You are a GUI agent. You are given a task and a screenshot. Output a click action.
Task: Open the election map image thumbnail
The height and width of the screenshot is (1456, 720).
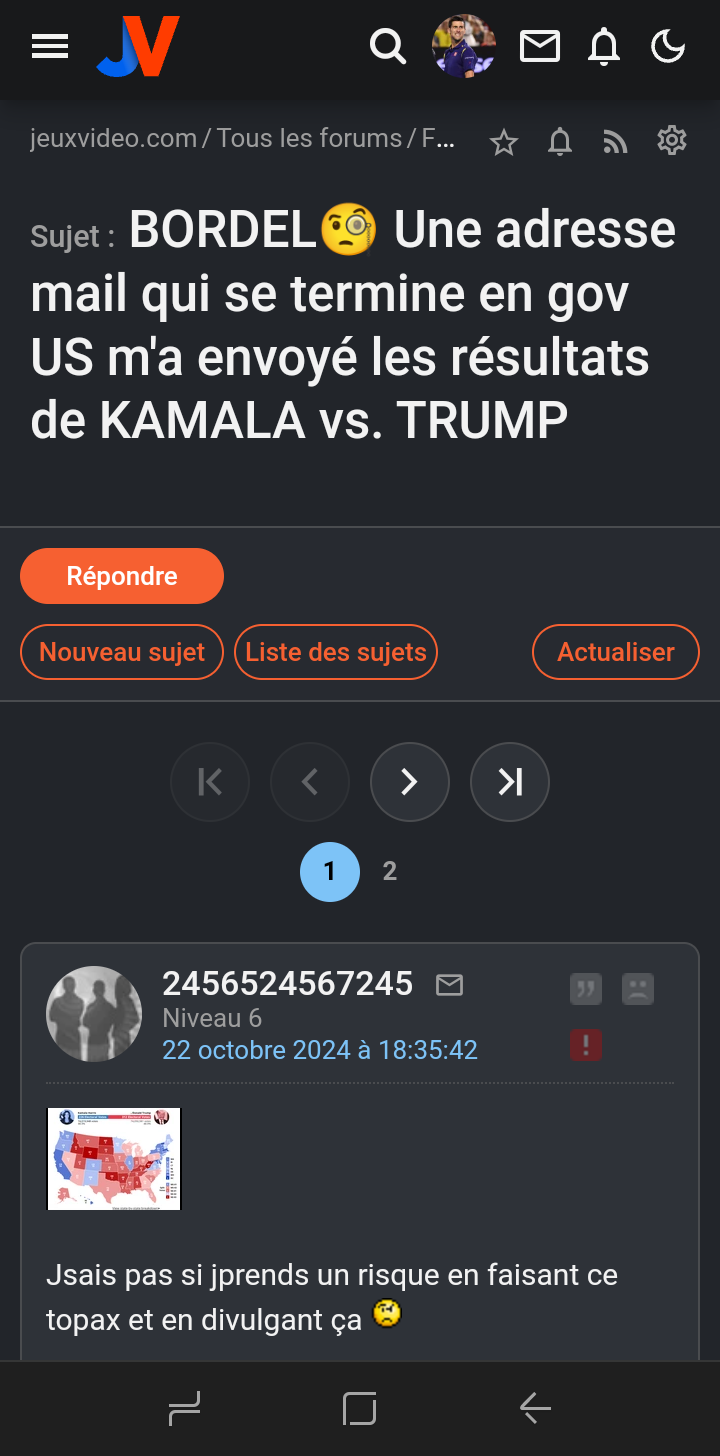tap(114, 1159)
